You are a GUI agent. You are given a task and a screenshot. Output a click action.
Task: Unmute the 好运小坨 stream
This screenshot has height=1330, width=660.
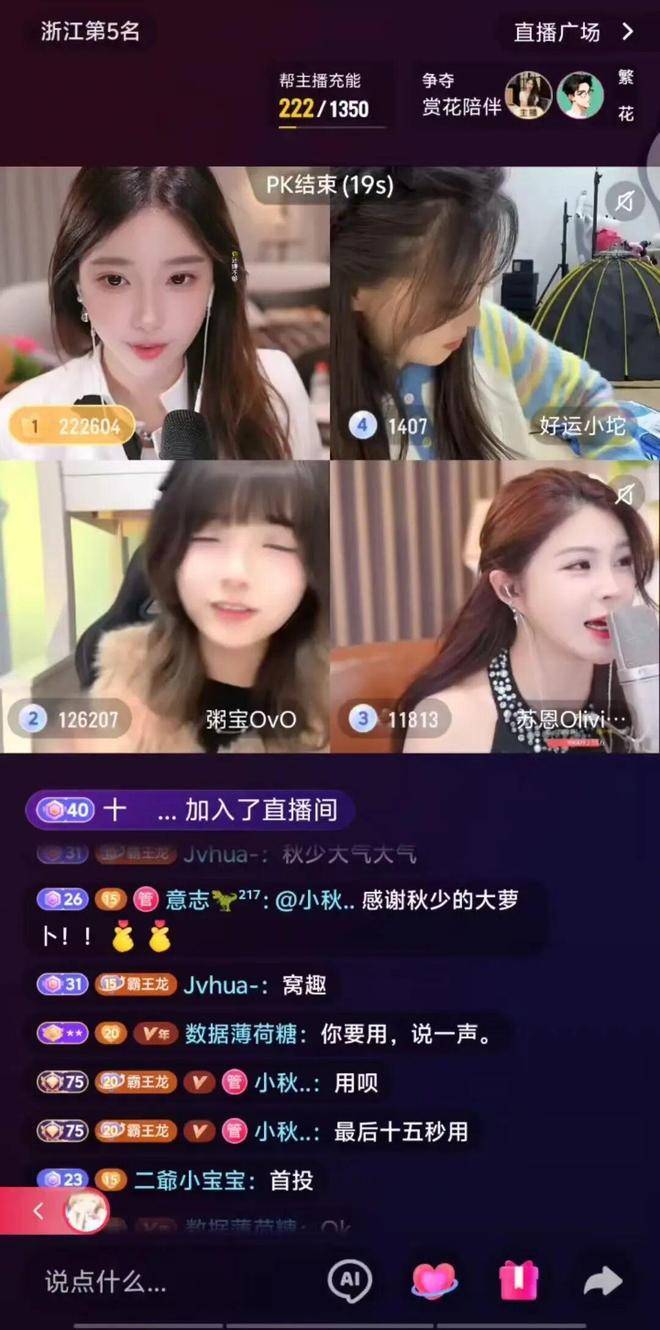click(x=625, y=203)
